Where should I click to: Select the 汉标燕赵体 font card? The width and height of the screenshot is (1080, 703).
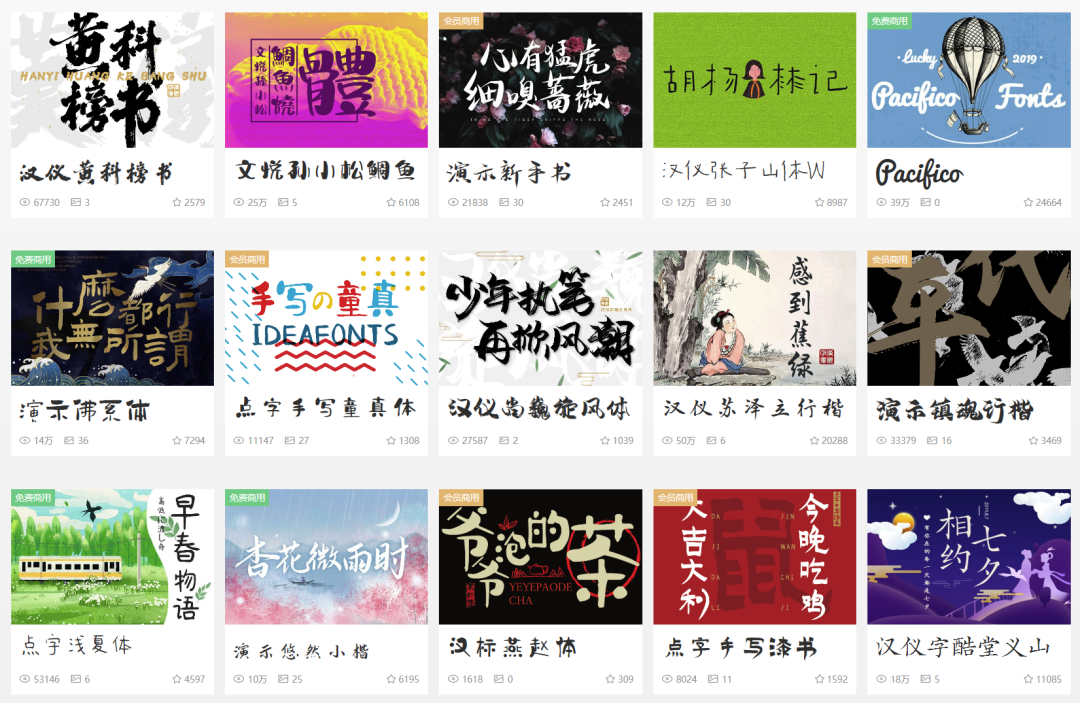tap(540, 557)
